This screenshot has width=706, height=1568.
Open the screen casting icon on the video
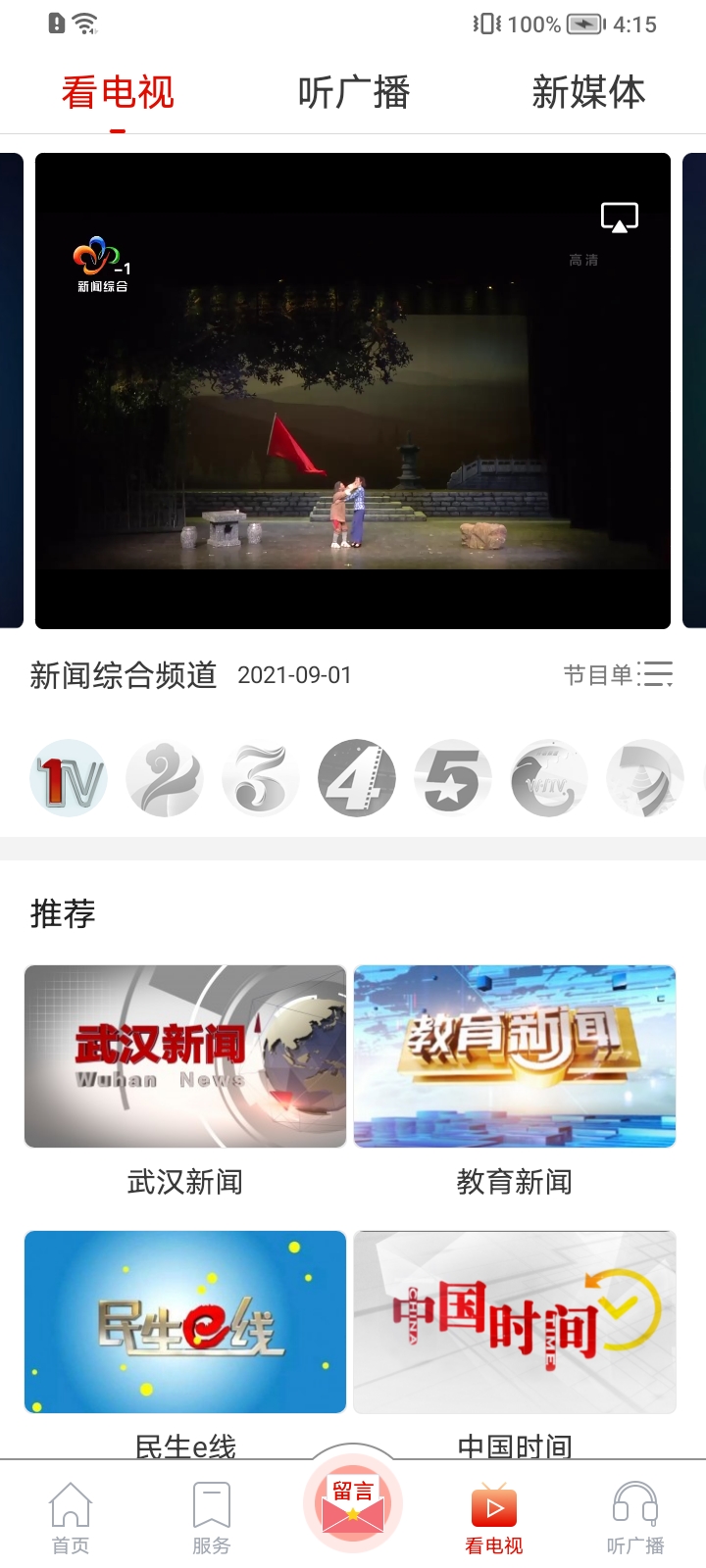coord(619,218)
